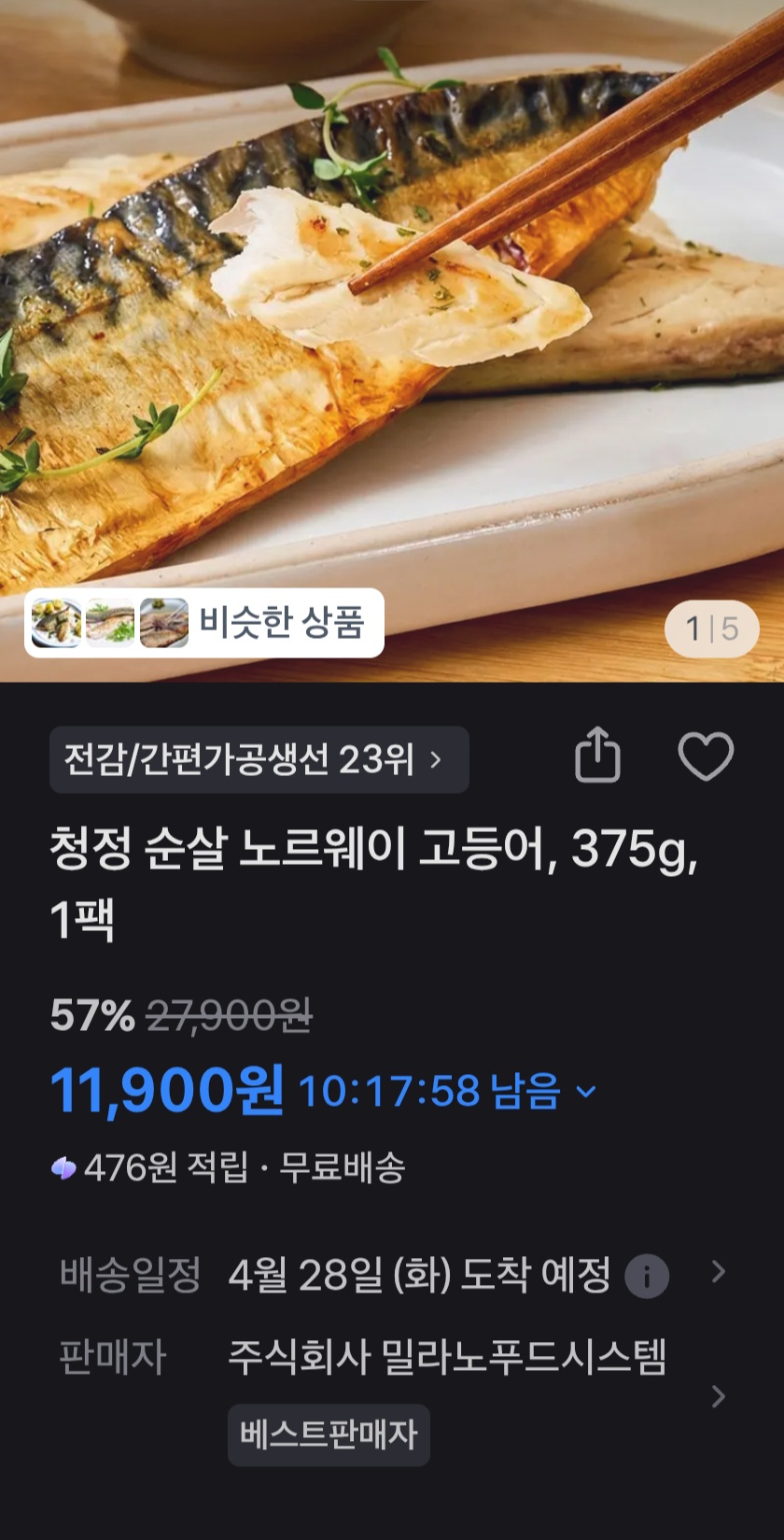Image resolution: width=784 pixels, height=1540 pixels.
Task: Open 배송일정 delivery schedule details
Action: [x=718, y=1272]
